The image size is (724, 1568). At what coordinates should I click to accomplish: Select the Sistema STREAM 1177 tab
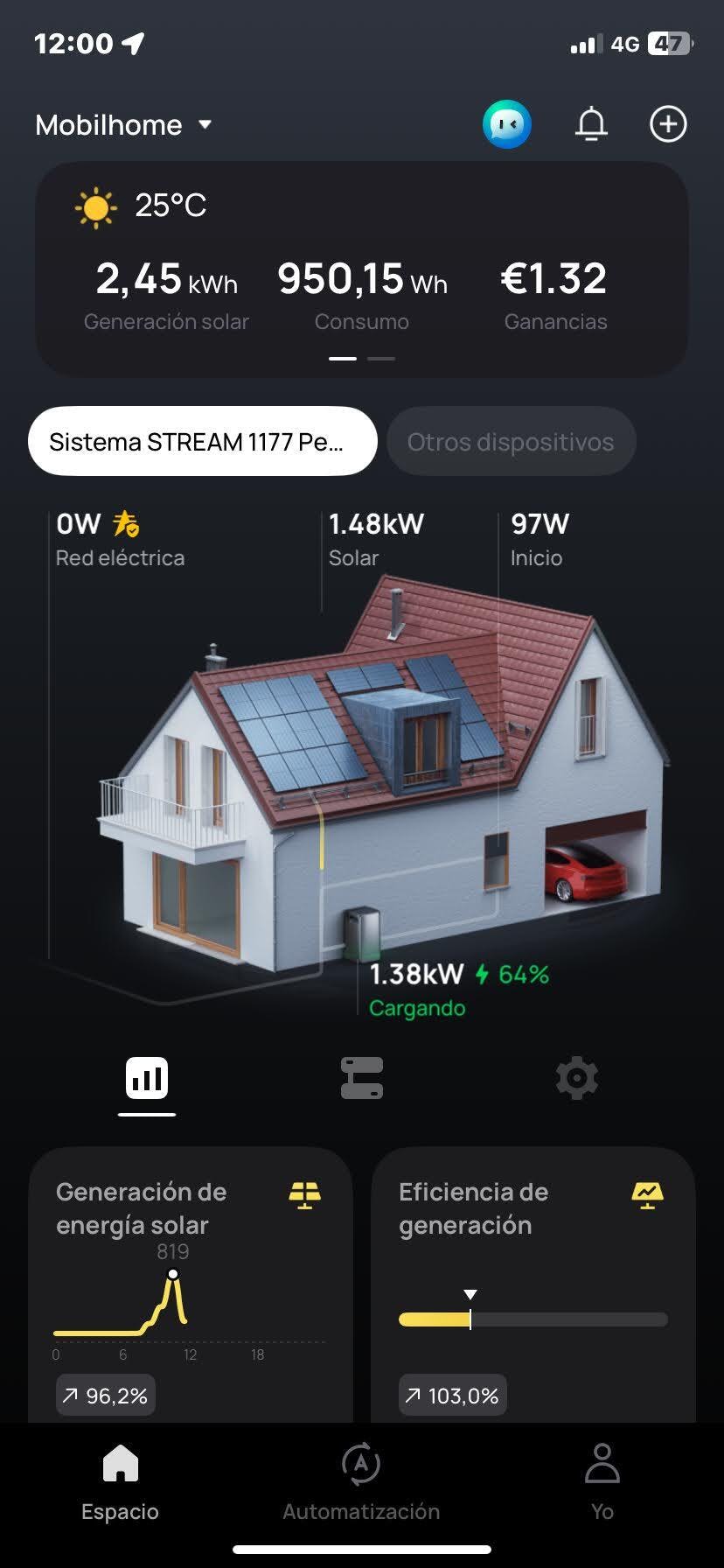[x=202, y=441]
